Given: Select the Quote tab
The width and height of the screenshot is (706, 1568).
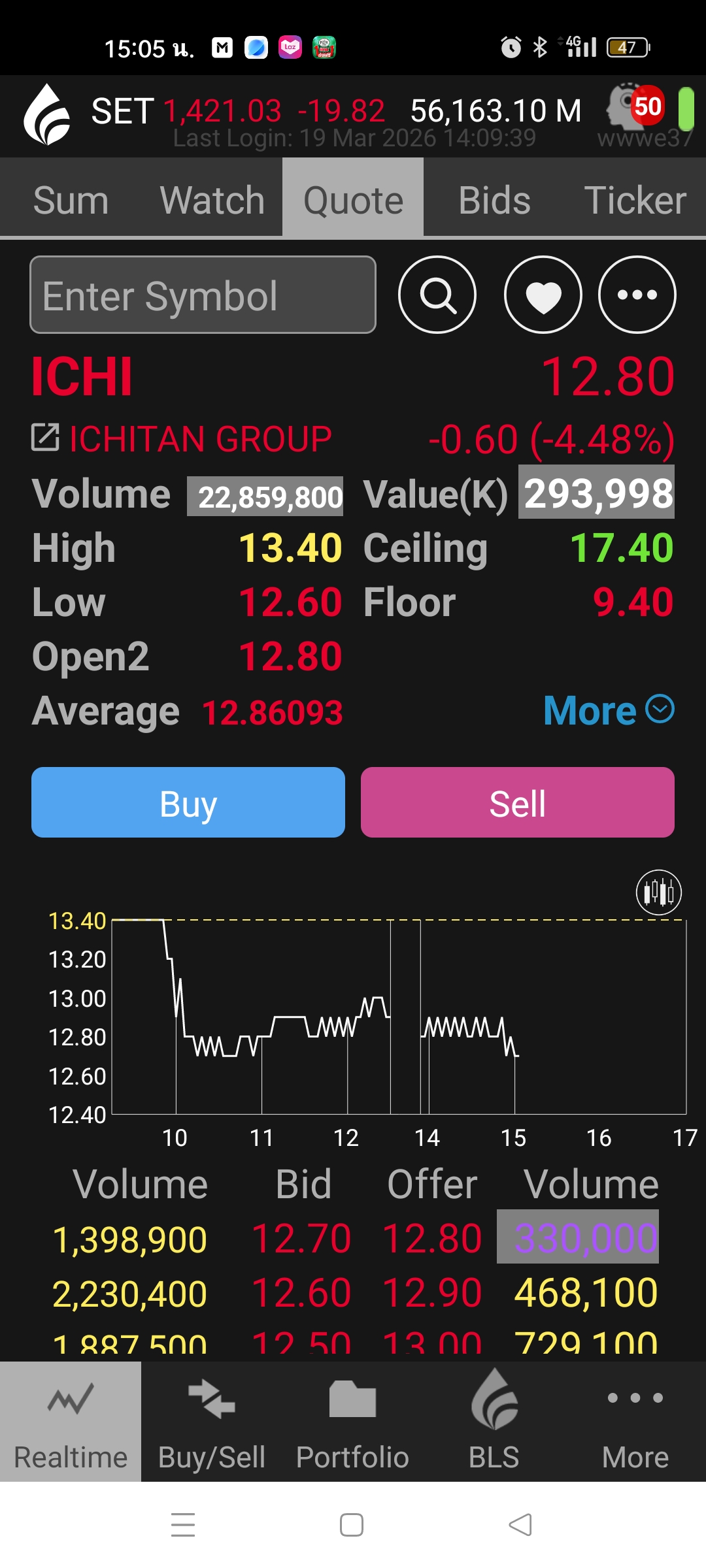Looking at the screenshot, I should [x=353, y=200].
